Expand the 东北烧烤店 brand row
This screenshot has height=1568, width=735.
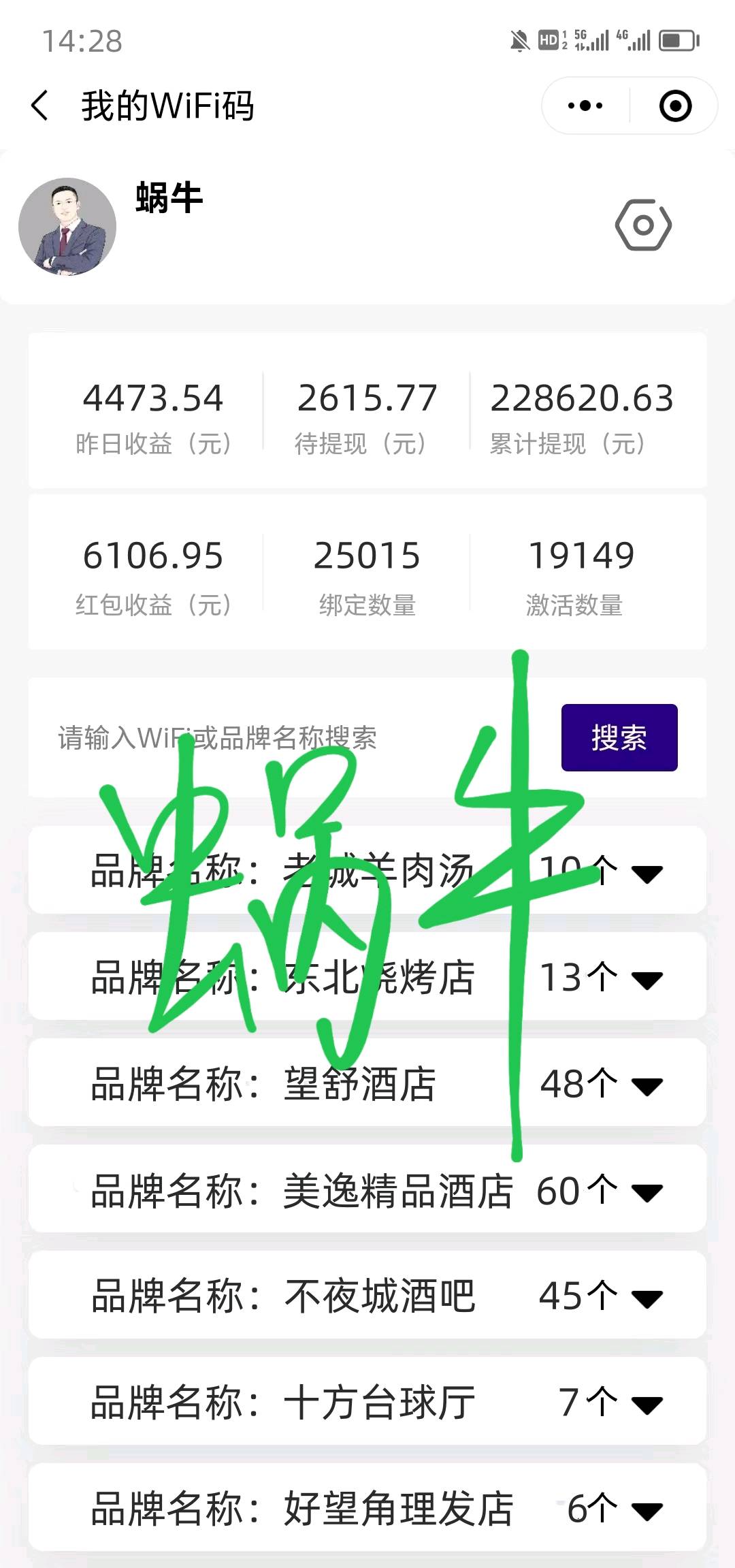tap(647, 979)
